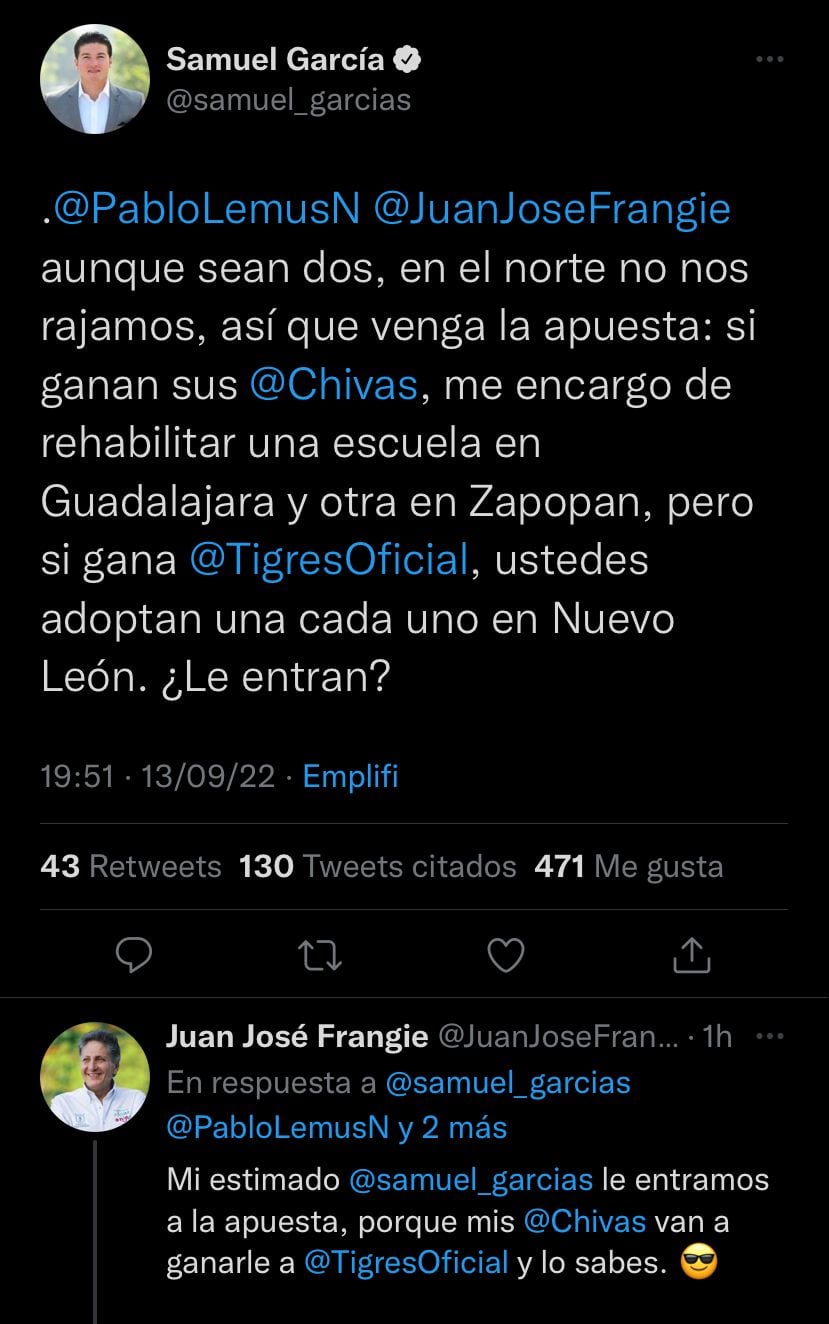Tap the Emplifi source link
The width and height of the screenshot is (829, 1324).
350,776
